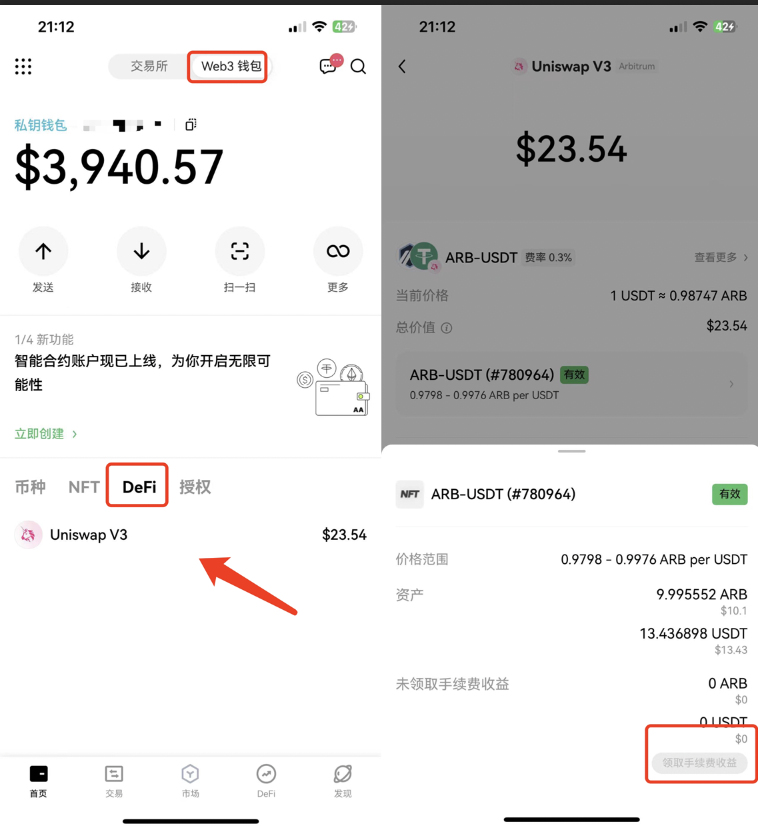Copy the wallet address icon
The height and width of the screenshot is (830, 758).
click(190, 125)
